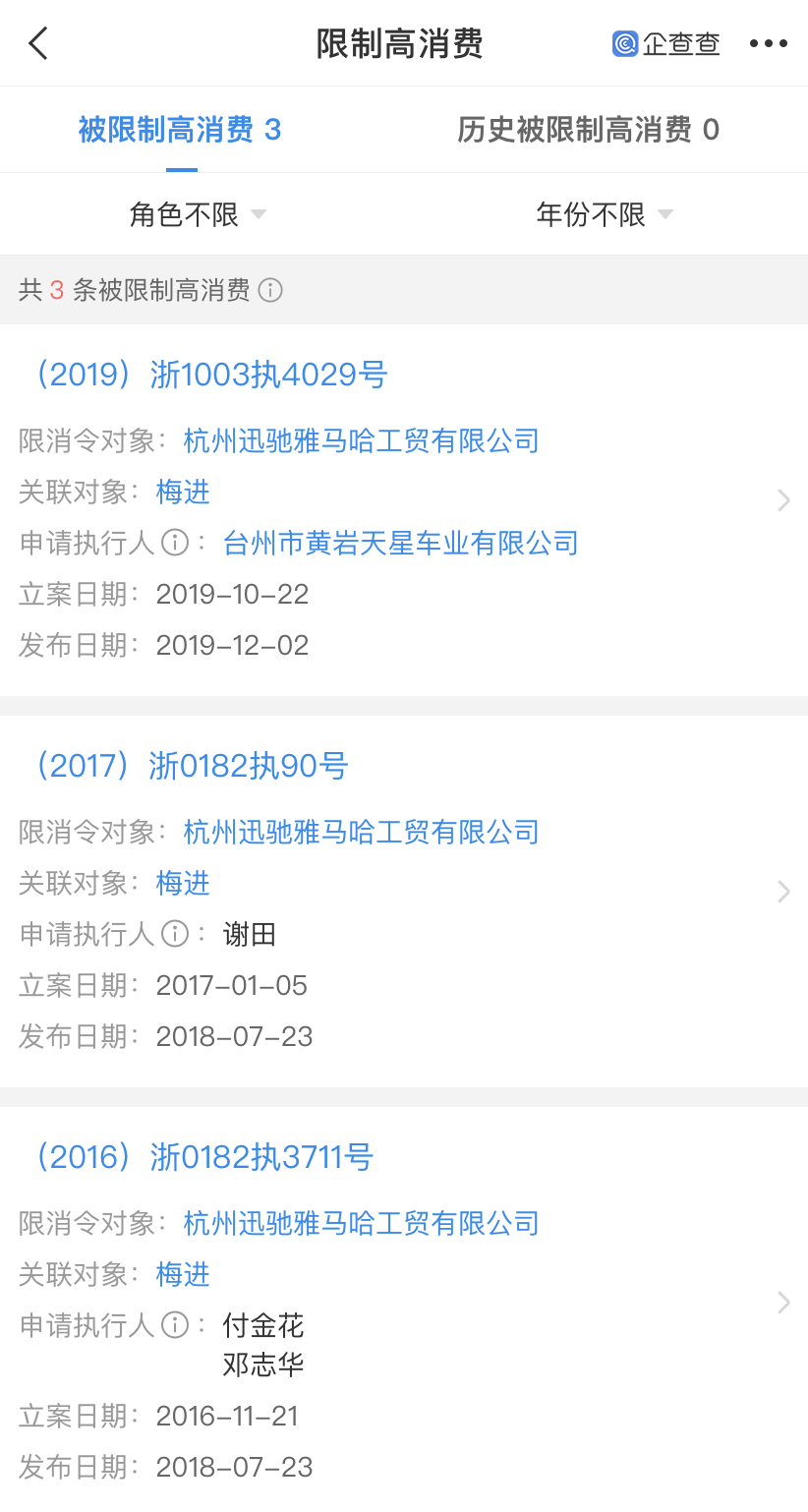
Task: Open applicant 台州市黄岩天星车业有限公司 link
Action: coord(401,543)
